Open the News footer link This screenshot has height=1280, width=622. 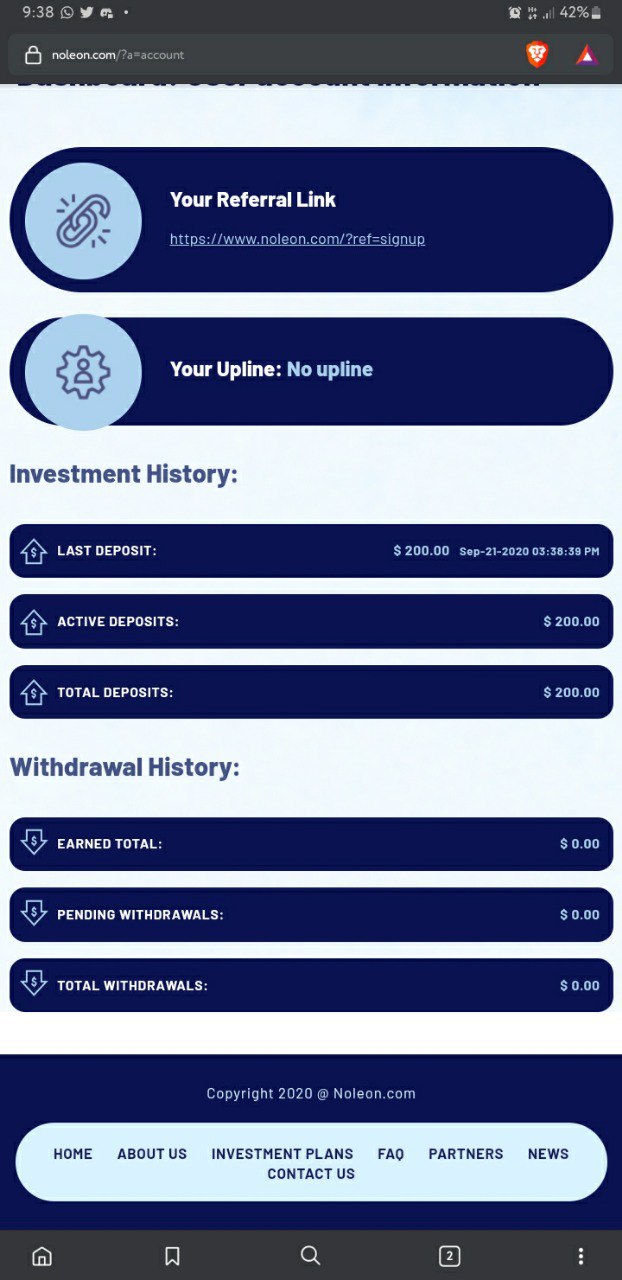point(548,1154)
